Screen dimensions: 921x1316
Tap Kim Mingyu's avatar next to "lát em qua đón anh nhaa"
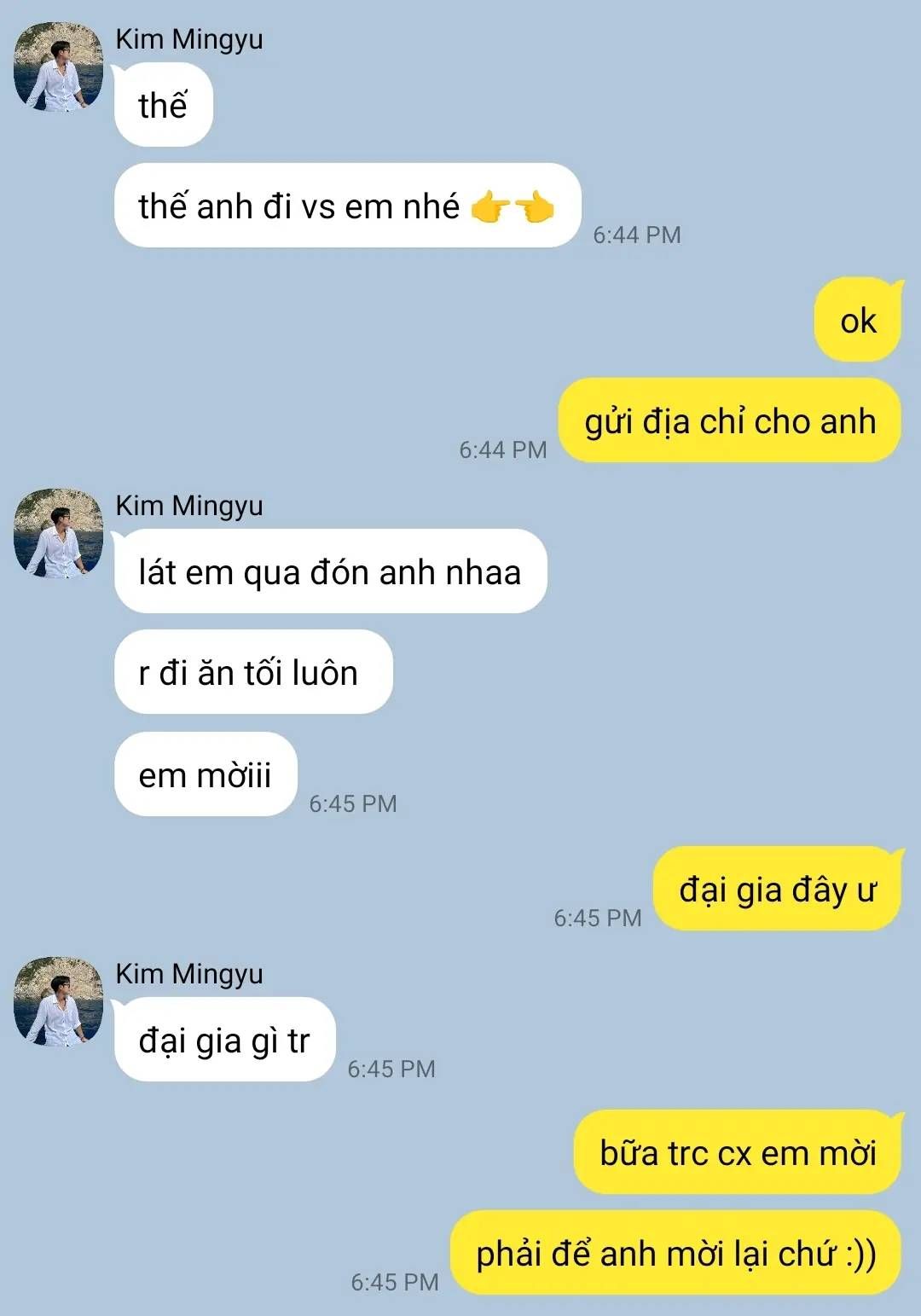tap(58, 534)
